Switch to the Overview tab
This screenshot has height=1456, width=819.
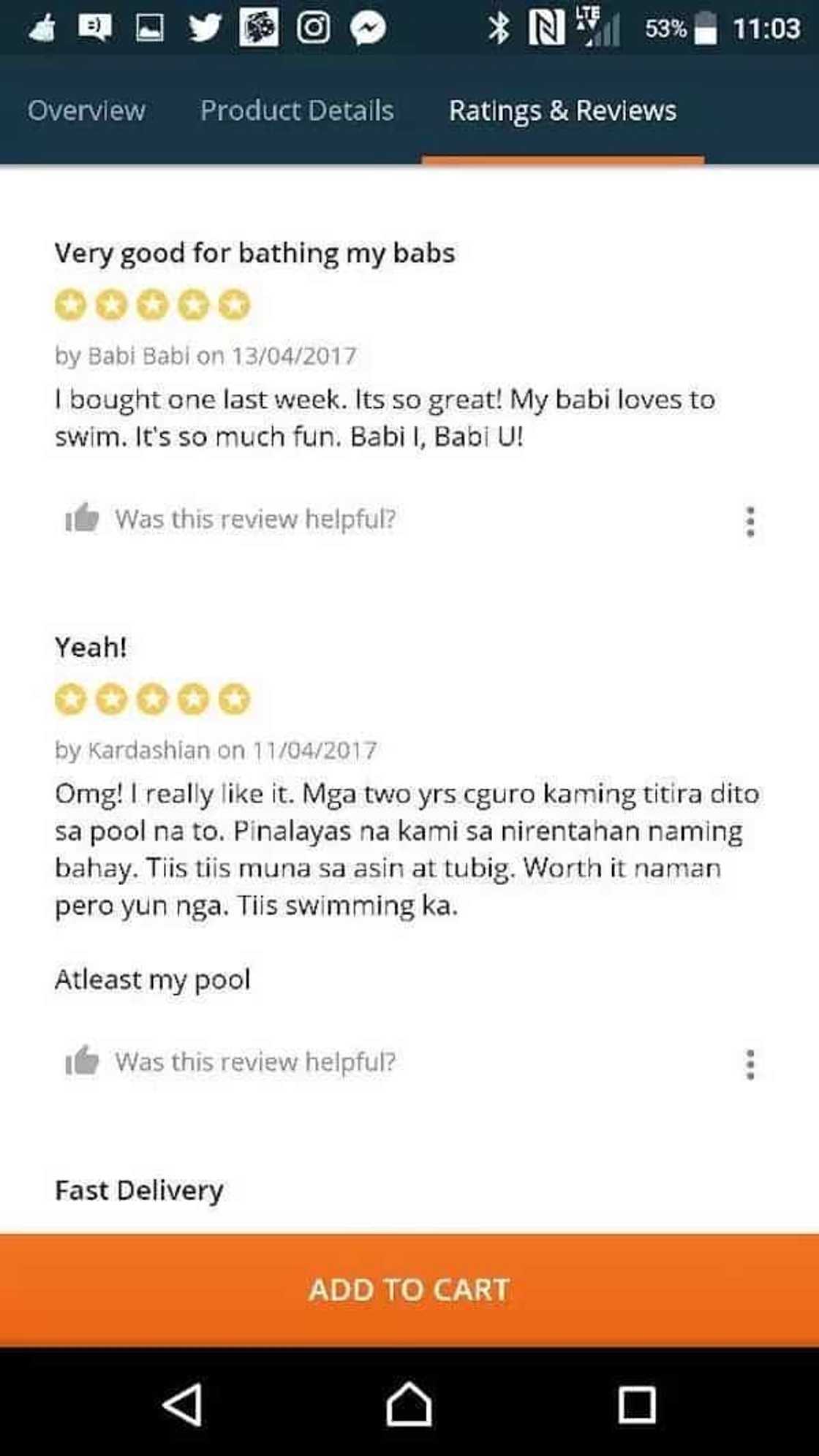click(x=86, y=111)
